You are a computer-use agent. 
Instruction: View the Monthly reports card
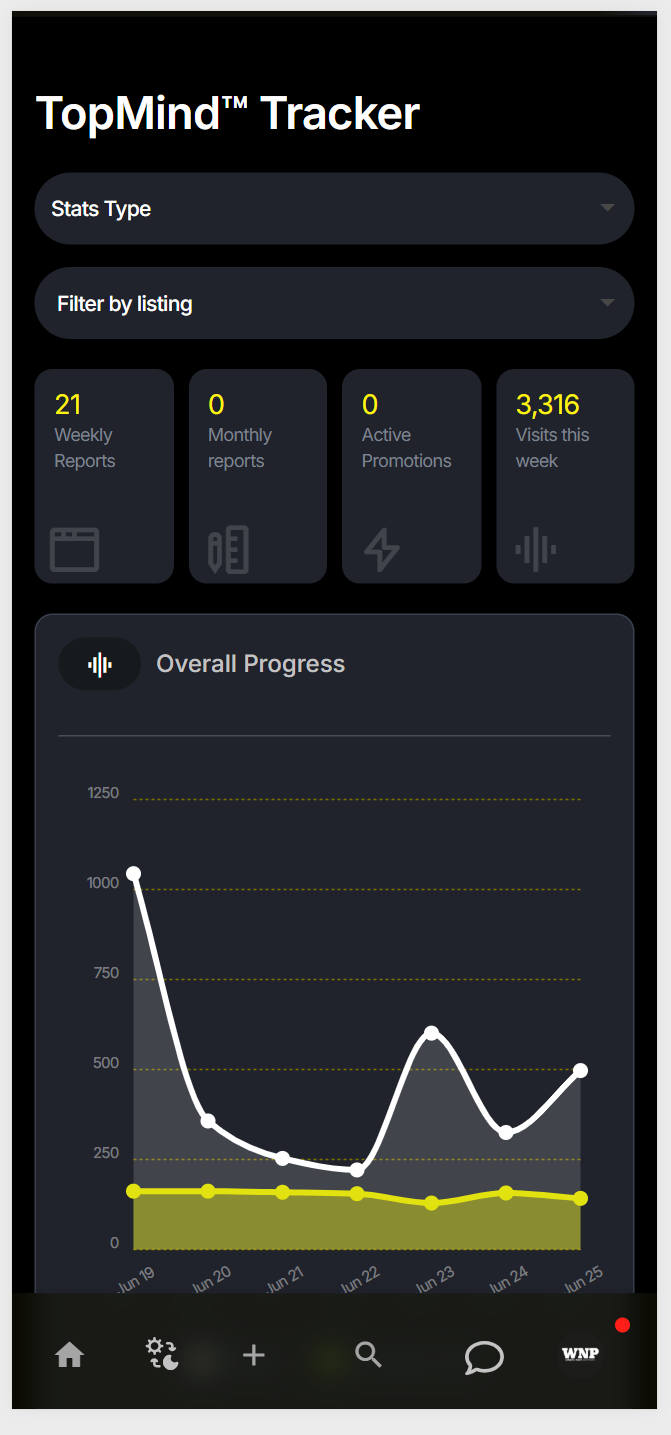click(x=258, y=476)
